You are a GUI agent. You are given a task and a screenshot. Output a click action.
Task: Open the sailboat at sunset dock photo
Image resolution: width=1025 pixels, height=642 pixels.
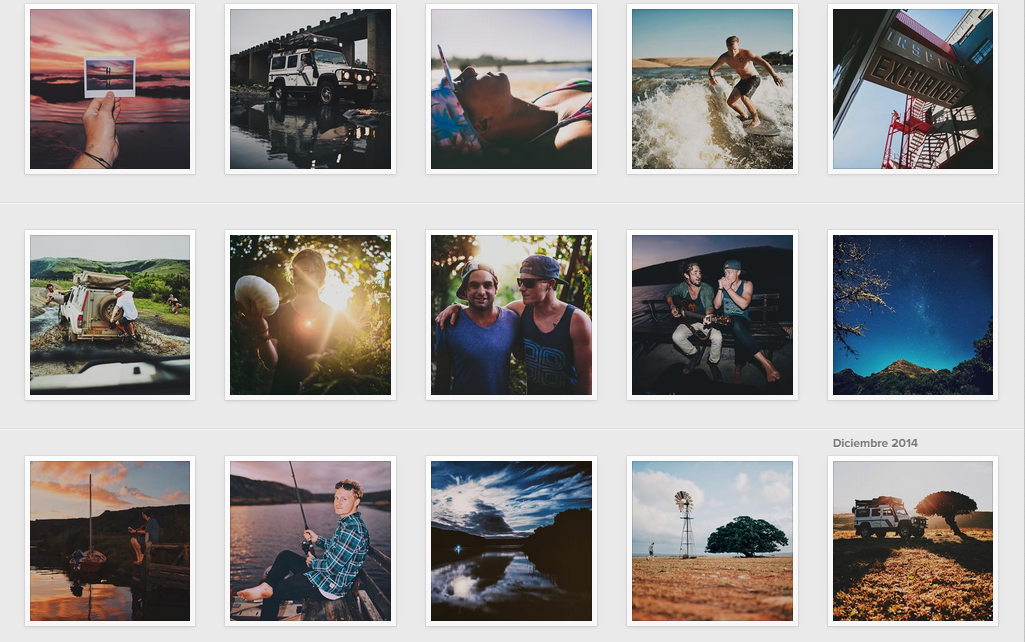[x=110, y=541]
